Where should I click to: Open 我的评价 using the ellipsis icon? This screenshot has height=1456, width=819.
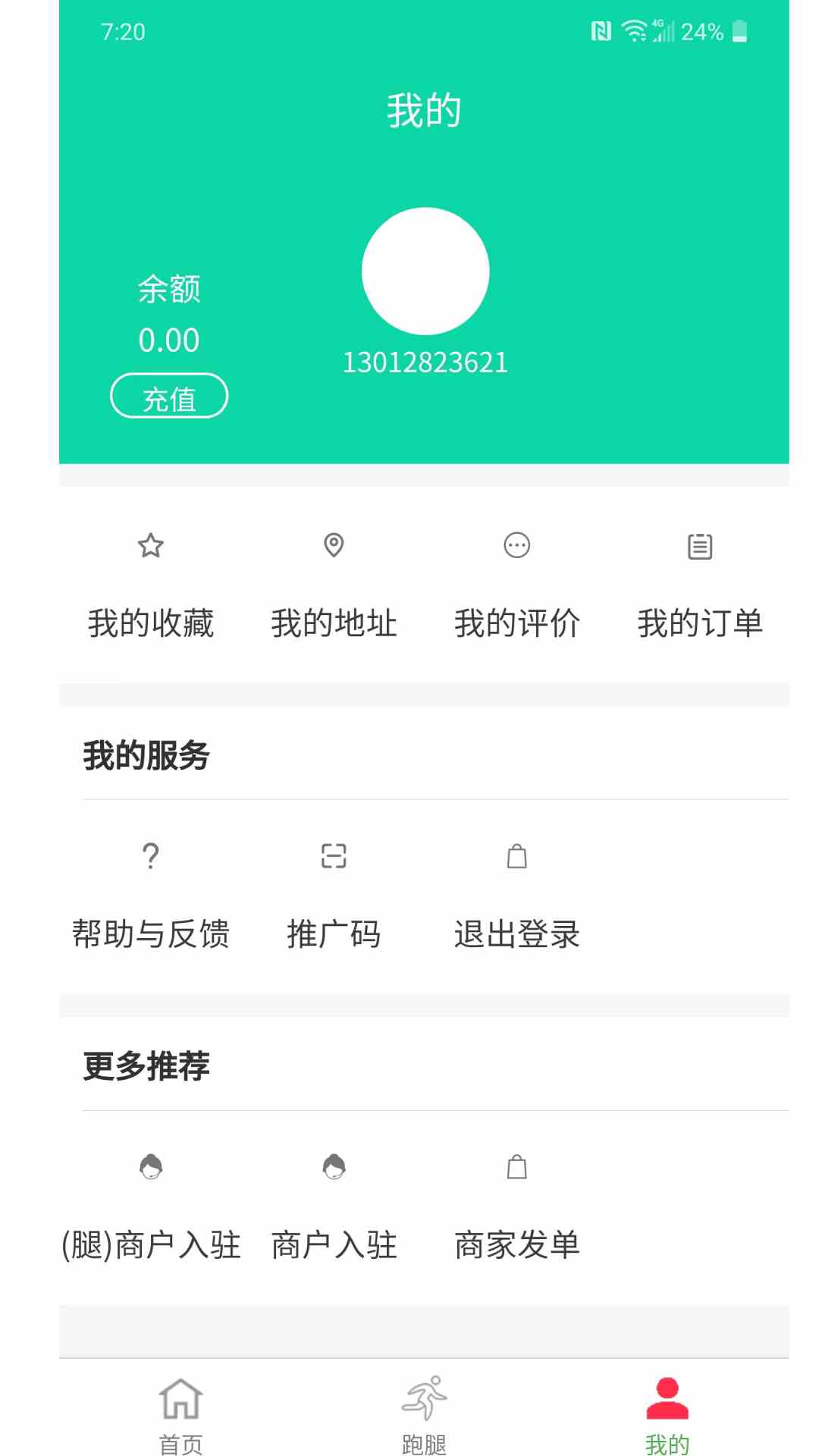point(518,545)
